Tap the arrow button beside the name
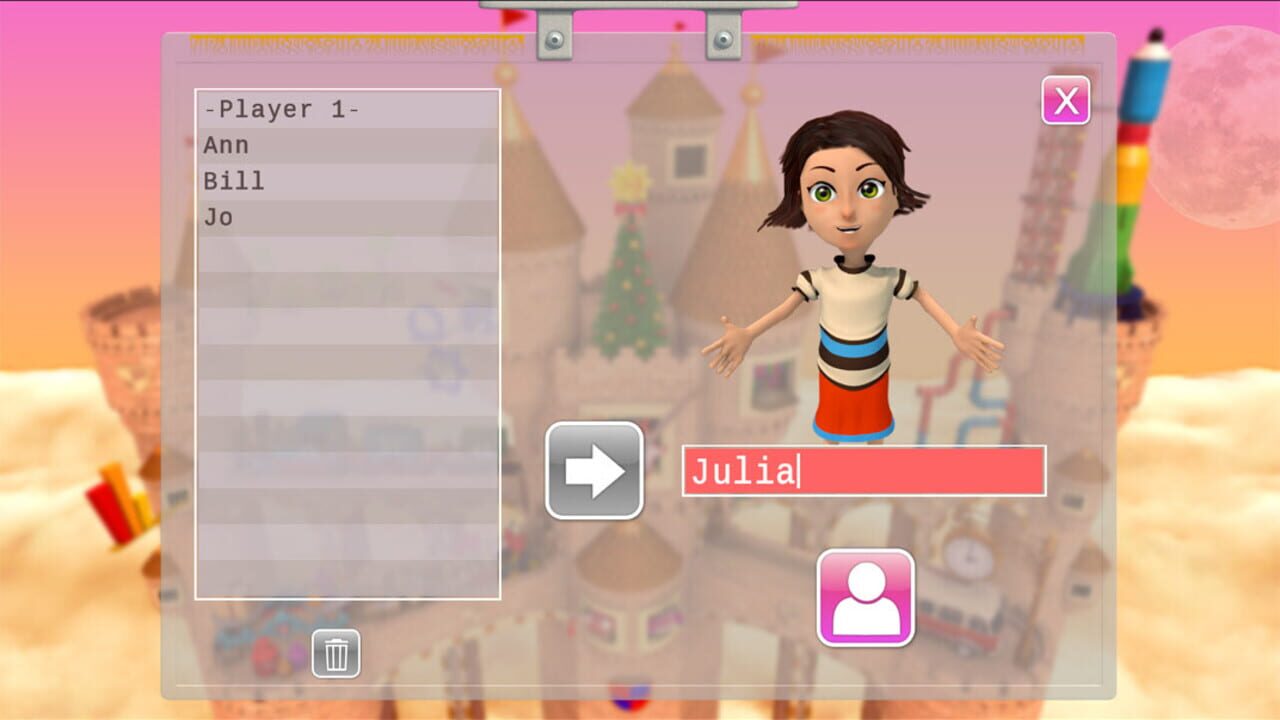Screen dimensions: 1280x720 [594, 471]
